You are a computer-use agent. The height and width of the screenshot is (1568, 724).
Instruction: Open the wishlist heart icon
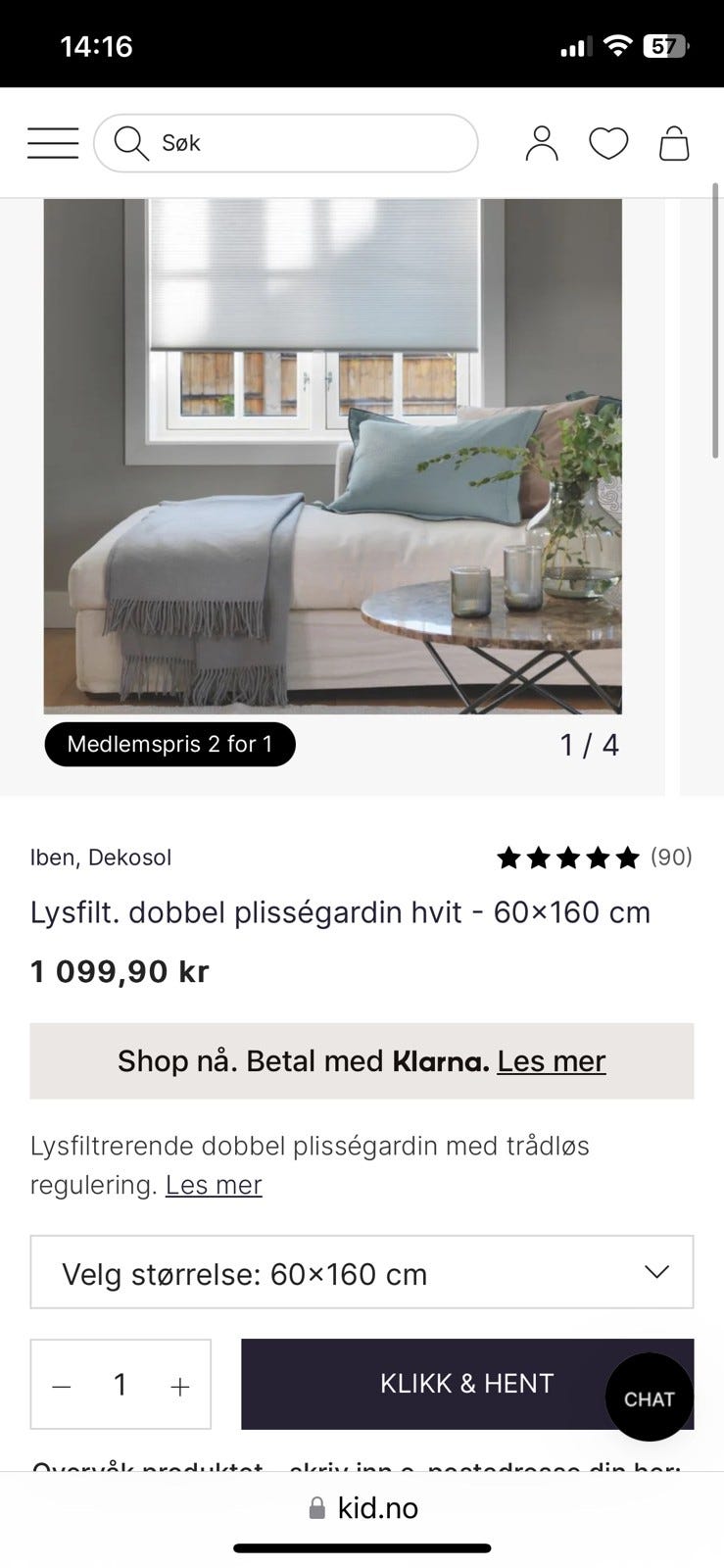(608, 142)
